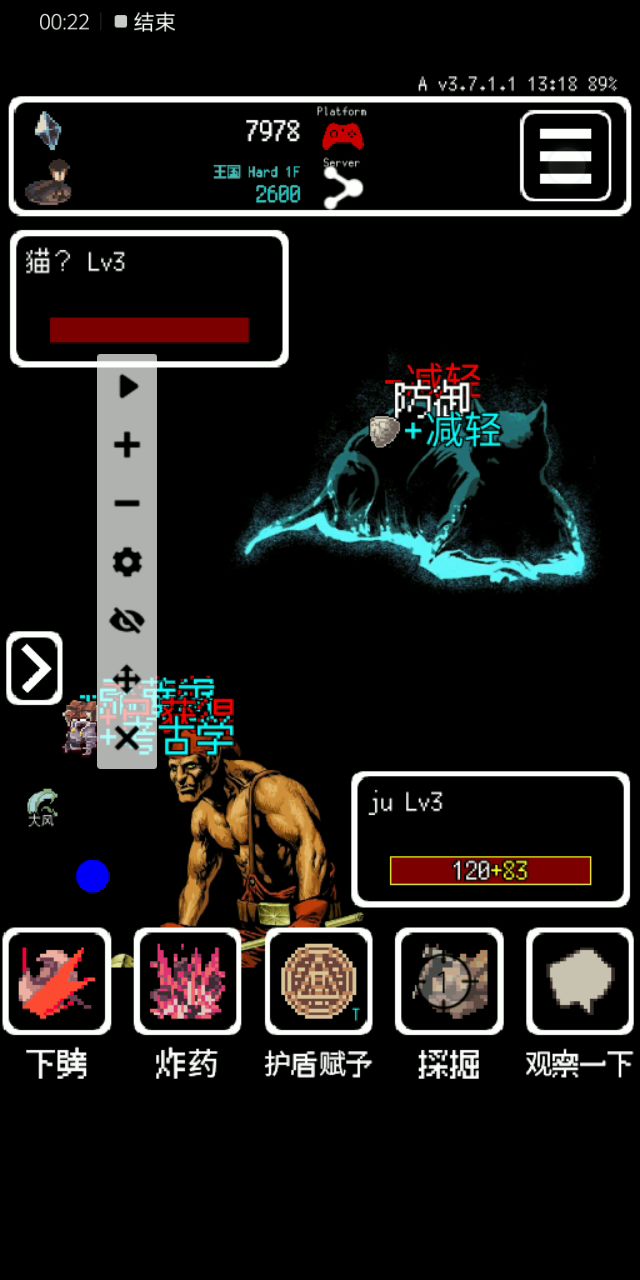The height and width of the screenshot is (1280, 640).
Task: Start playback on floating toolbar
Action: 127,386
